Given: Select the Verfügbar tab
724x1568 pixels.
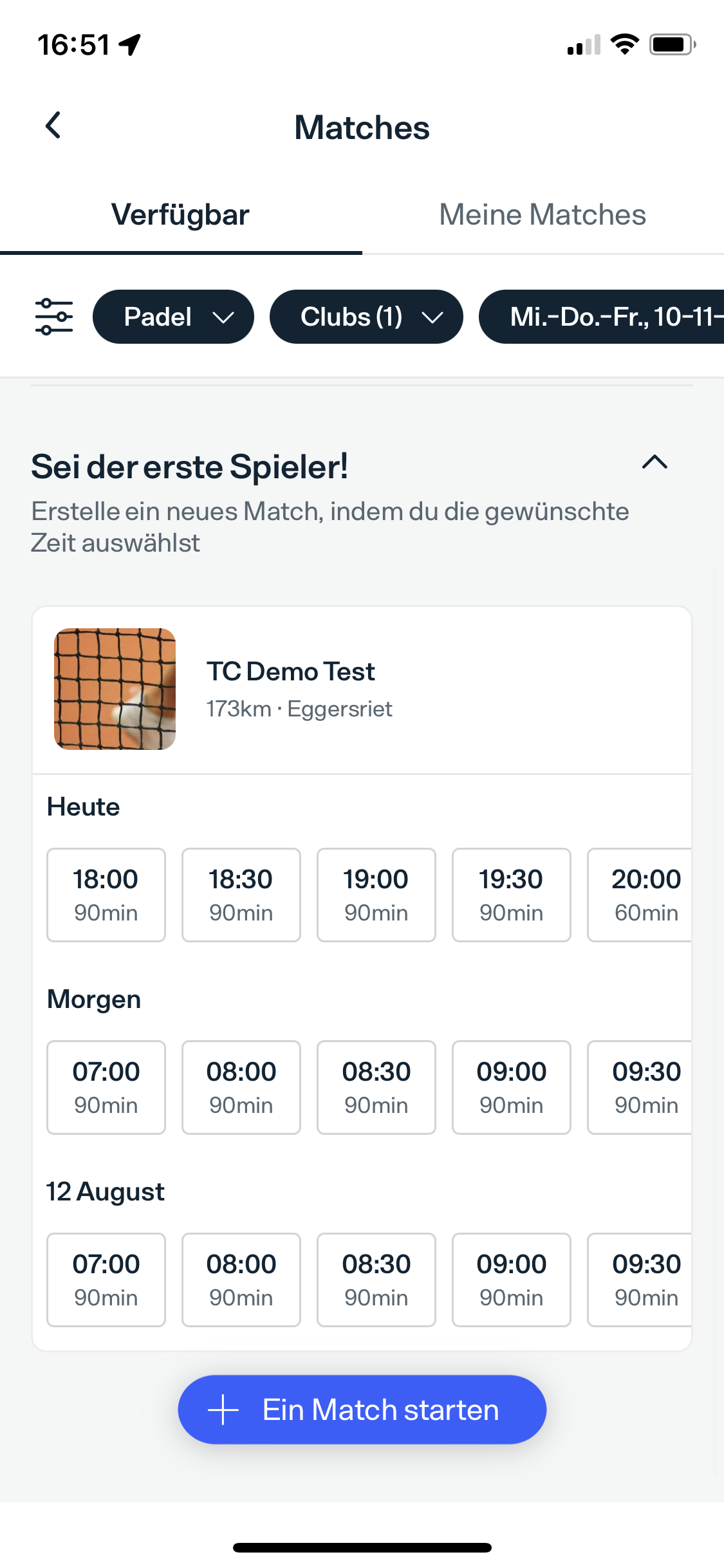Looking at the screenshot, I should [181, 215].
